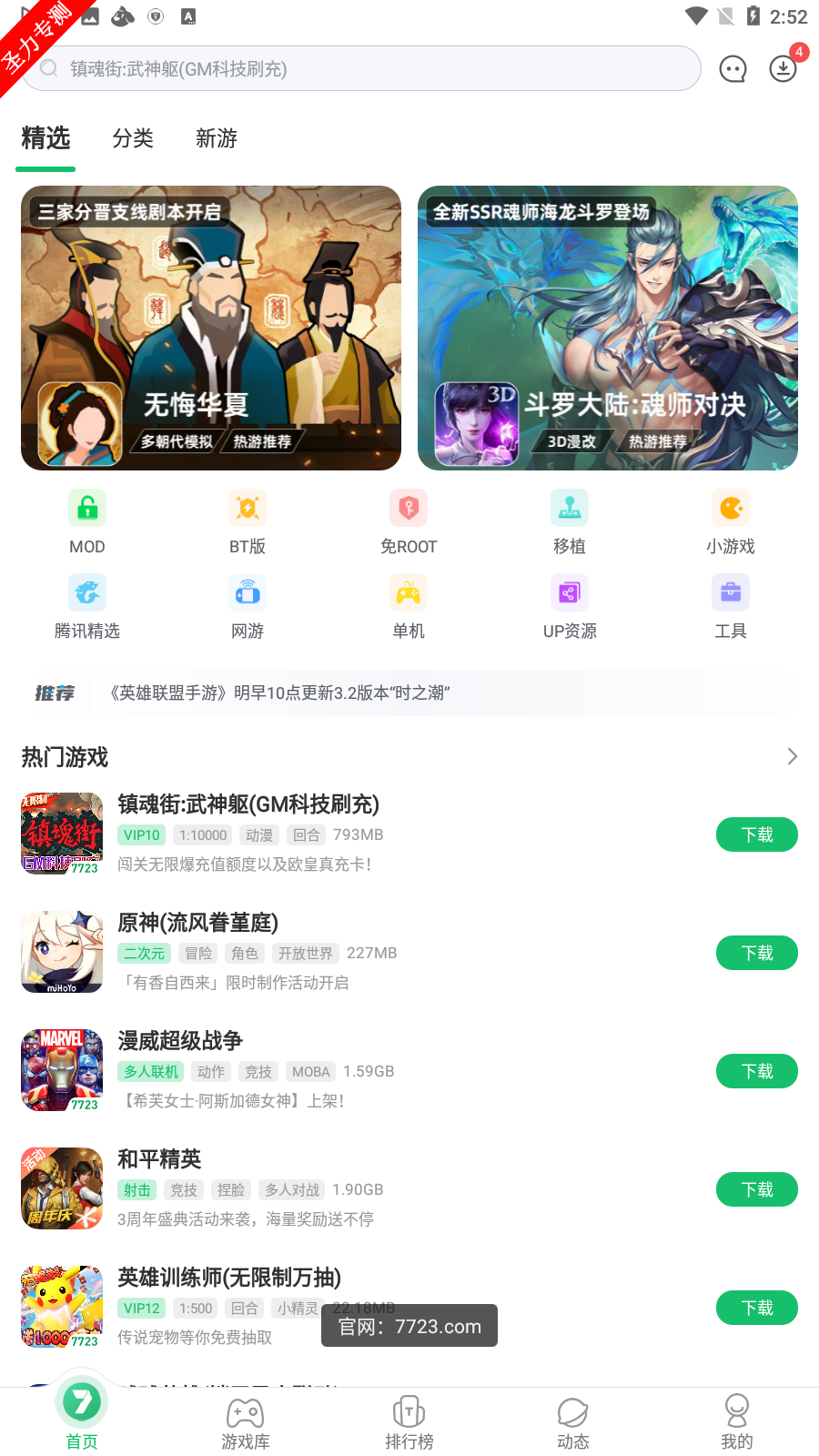Switch to the 排行榜 tab

[409, 1423]
